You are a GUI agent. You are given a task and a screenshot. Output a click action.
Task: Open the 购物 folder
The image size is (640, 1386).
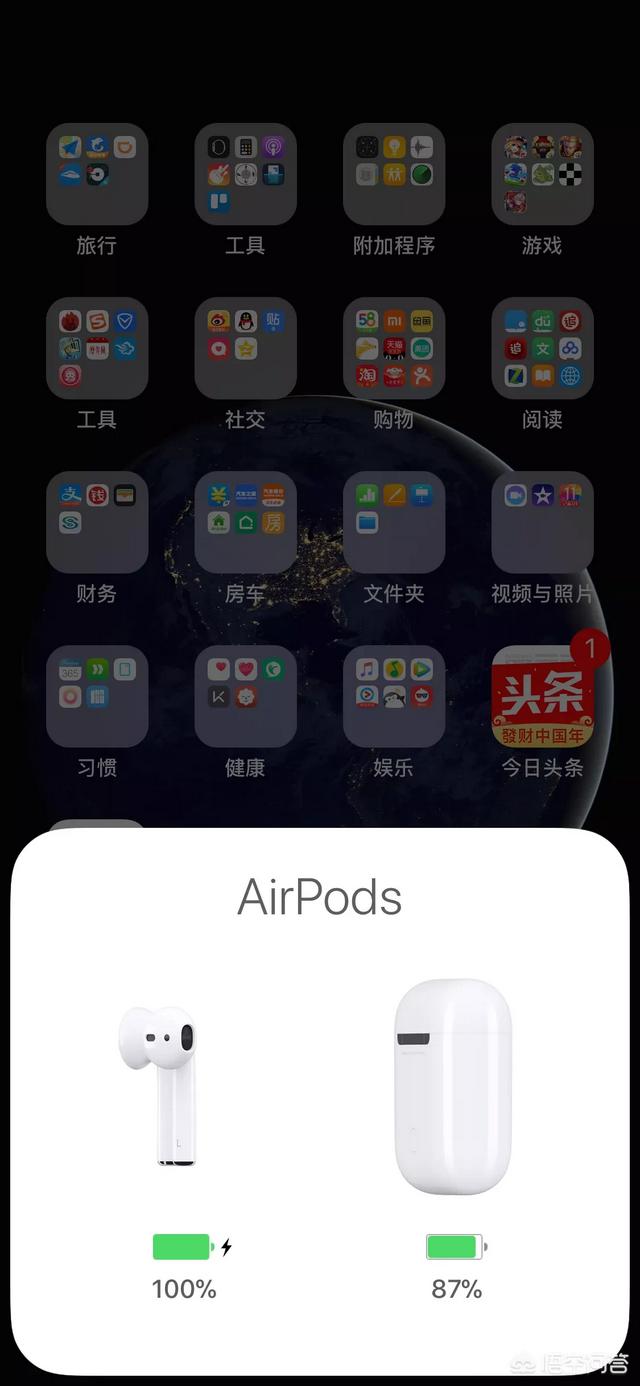point(394,348)
